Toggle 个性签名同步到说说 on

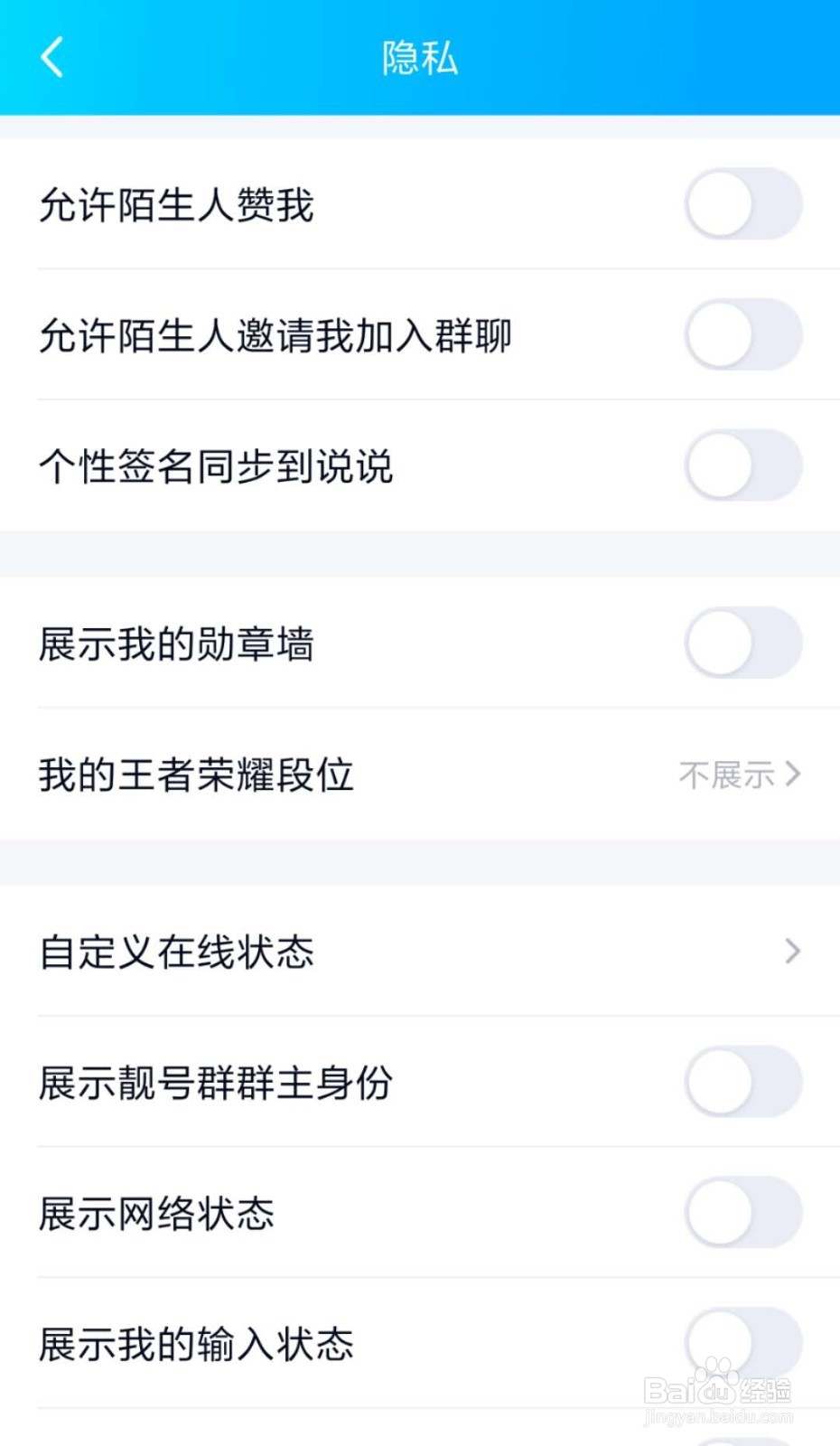point(742,466)
